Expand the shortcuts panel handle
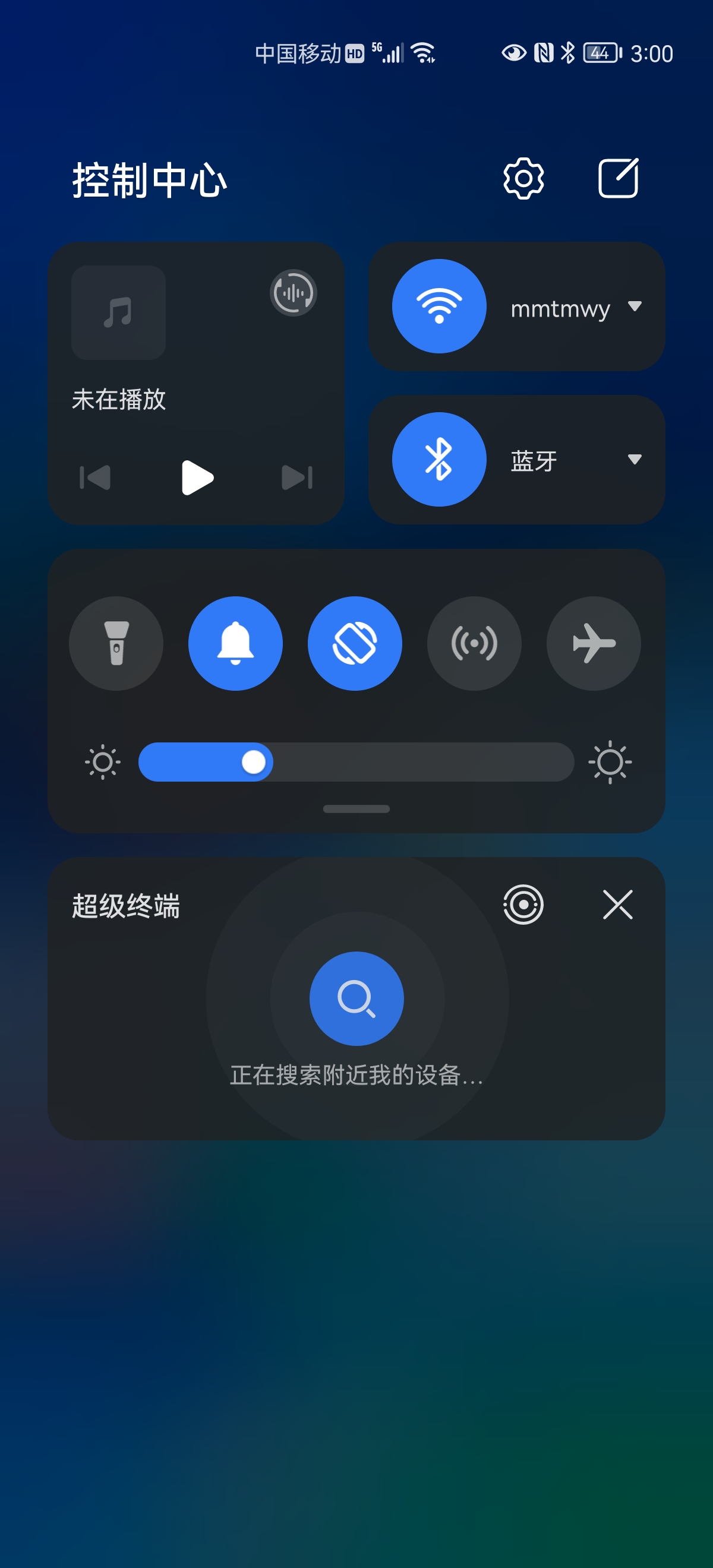The height and width of the screenshot is (1568, 713). 356,809
